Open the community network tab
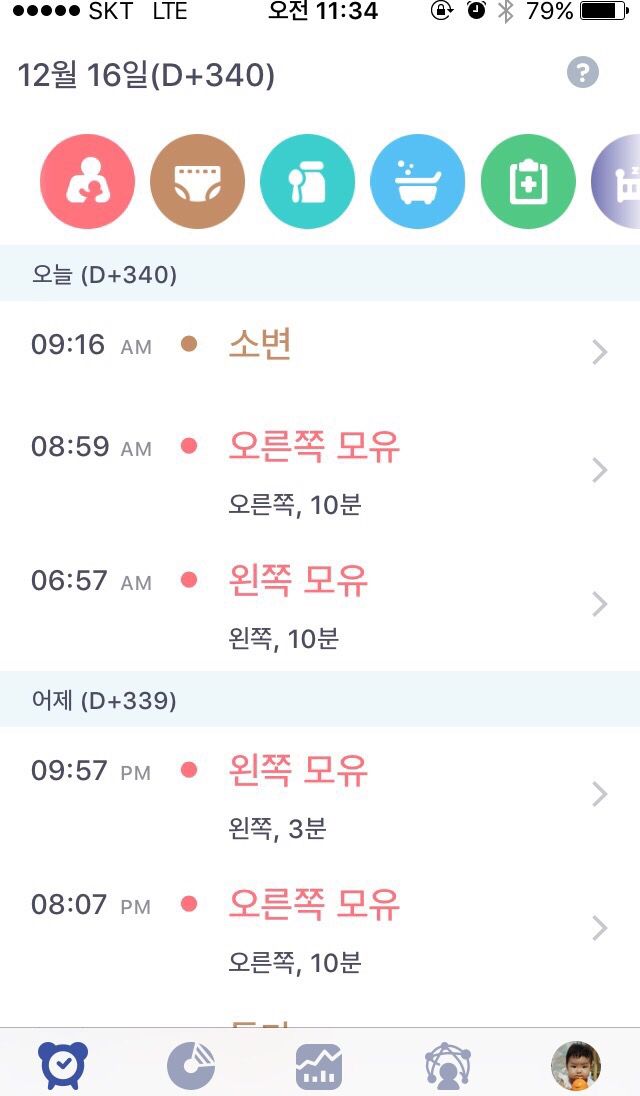Screen dimensions: 640x1096 (x=448, y=1067)
